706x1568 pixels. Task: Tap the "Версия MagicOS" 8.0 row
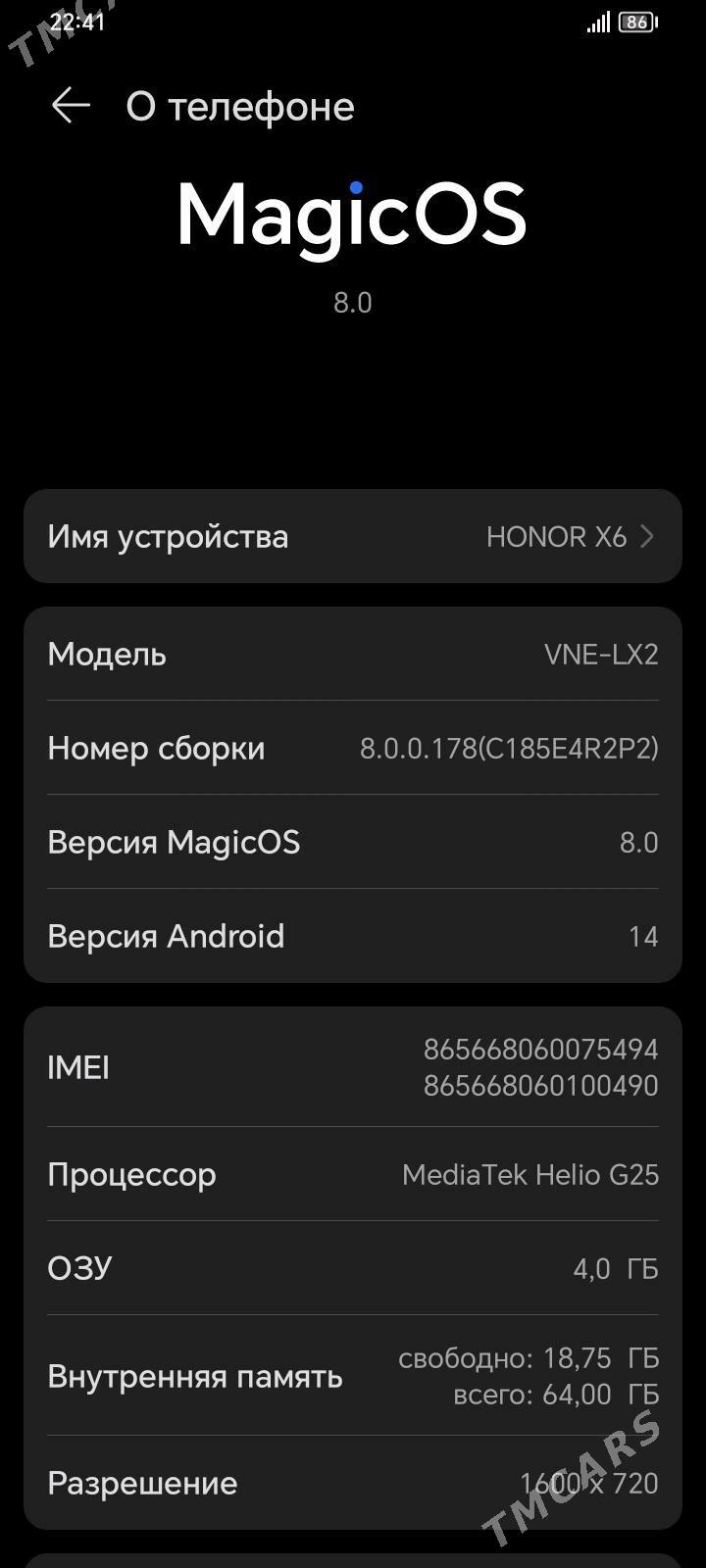(353, 842)
